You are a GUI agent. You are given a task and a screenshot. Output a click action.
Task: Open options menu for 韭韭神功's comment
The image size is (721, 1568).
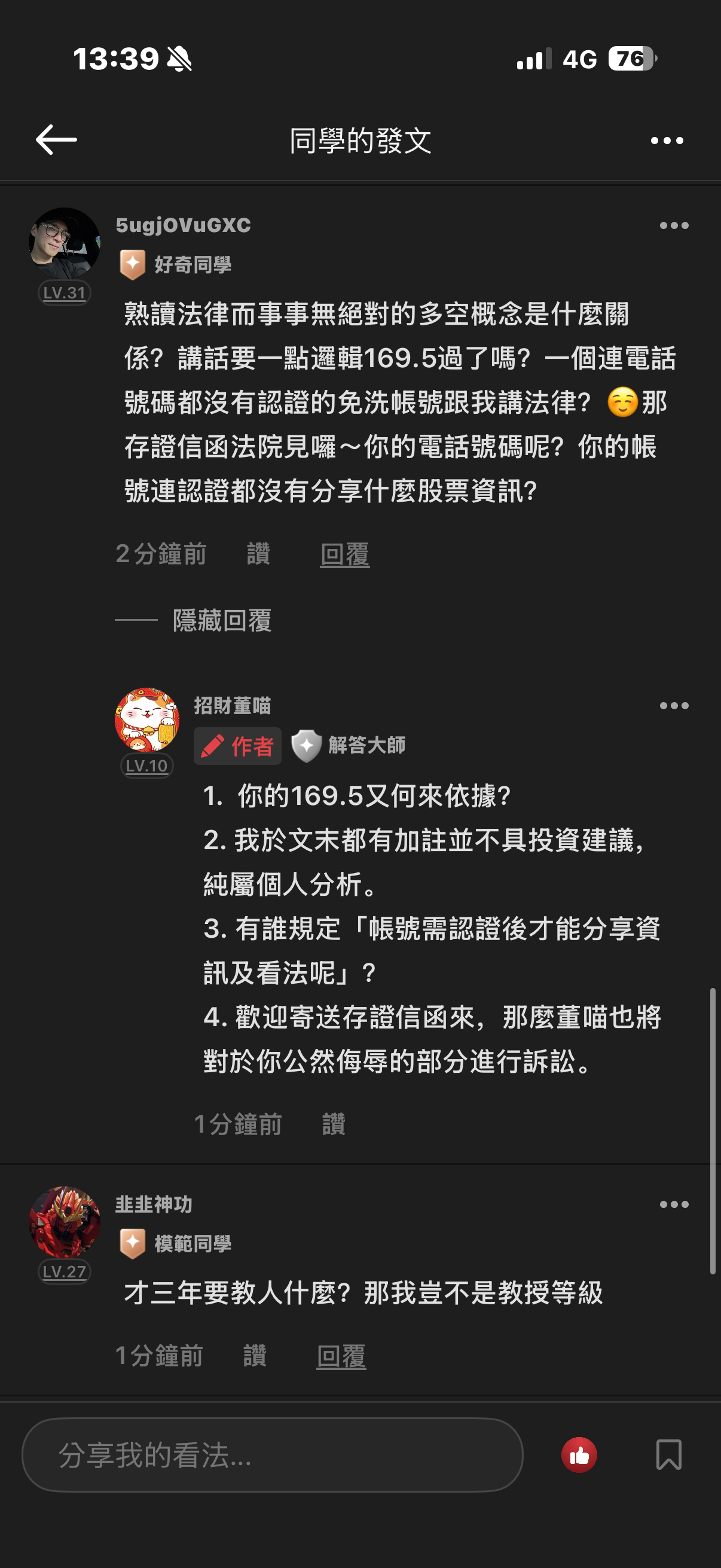[674, 1204]
